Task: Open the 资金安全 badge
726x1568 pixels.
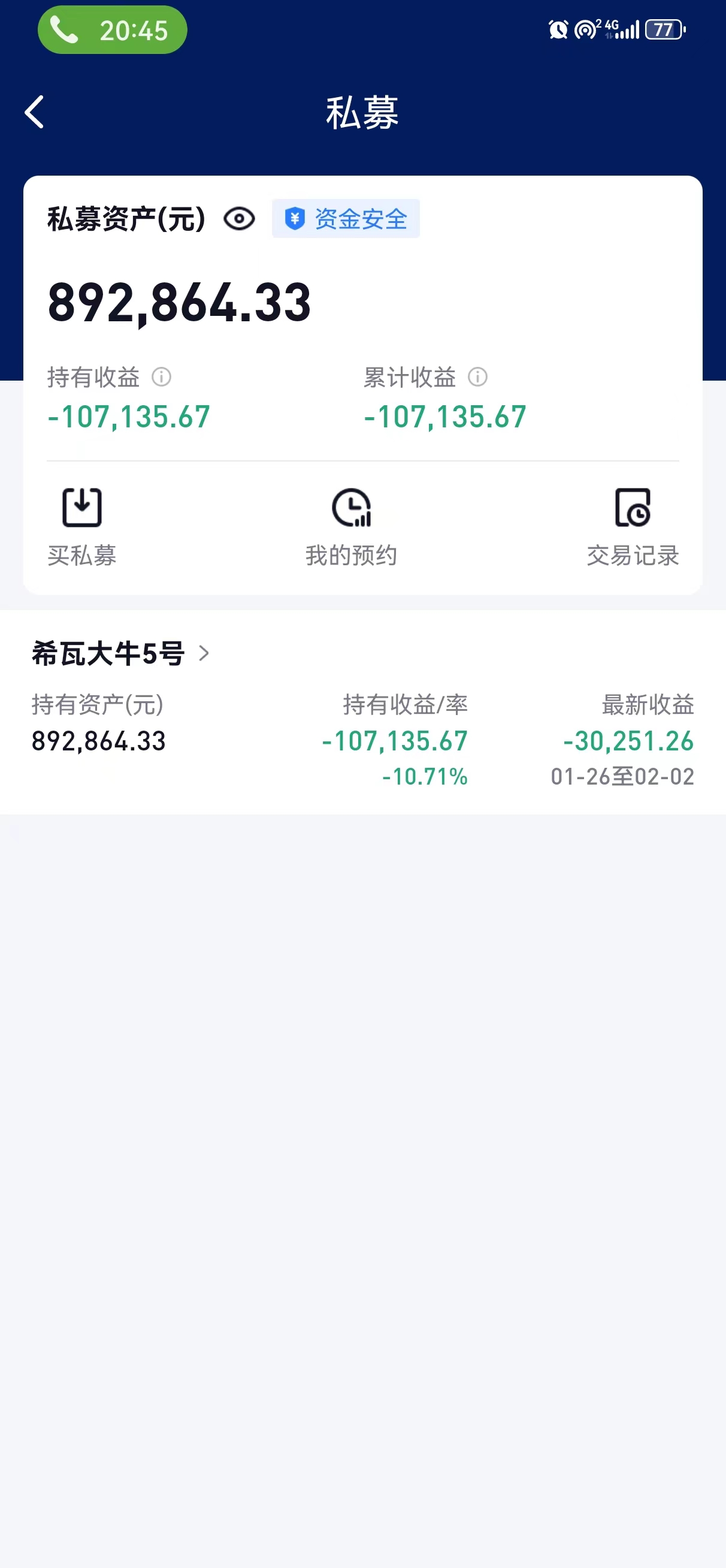Action: 346,219
